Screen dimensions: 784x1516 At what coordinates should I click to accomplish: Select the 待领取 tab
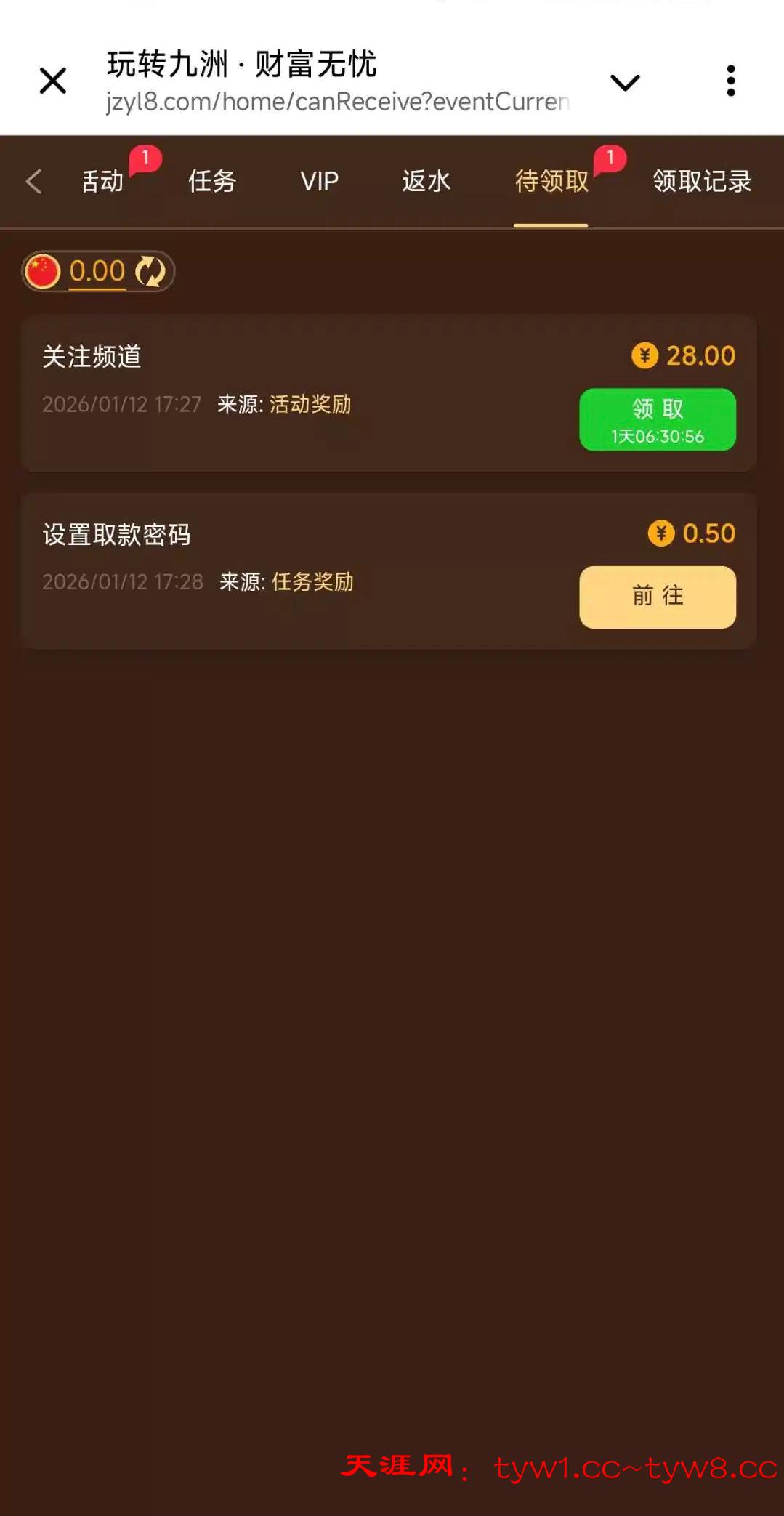click(x=551, y=181)
